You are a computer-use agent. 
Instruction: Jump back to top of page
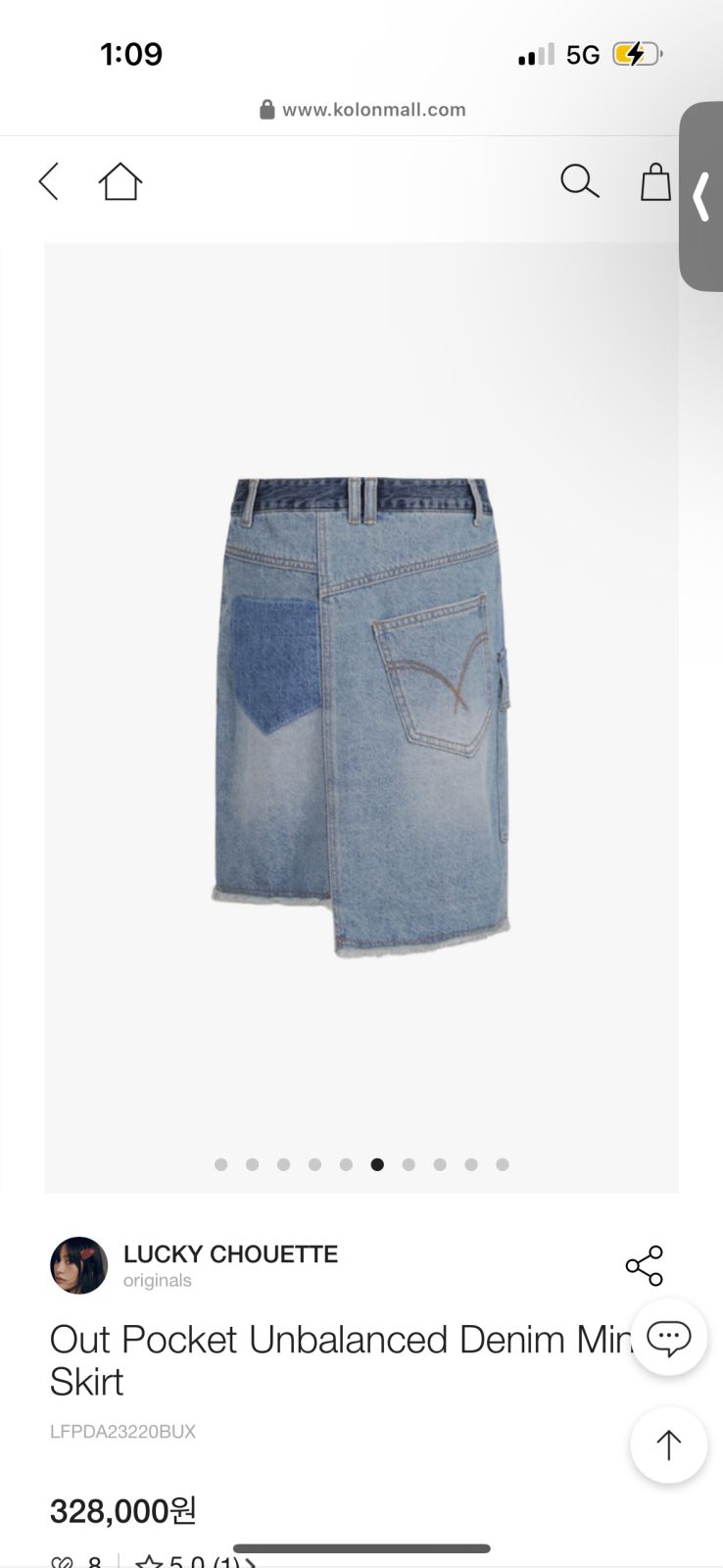point(668,1445)
